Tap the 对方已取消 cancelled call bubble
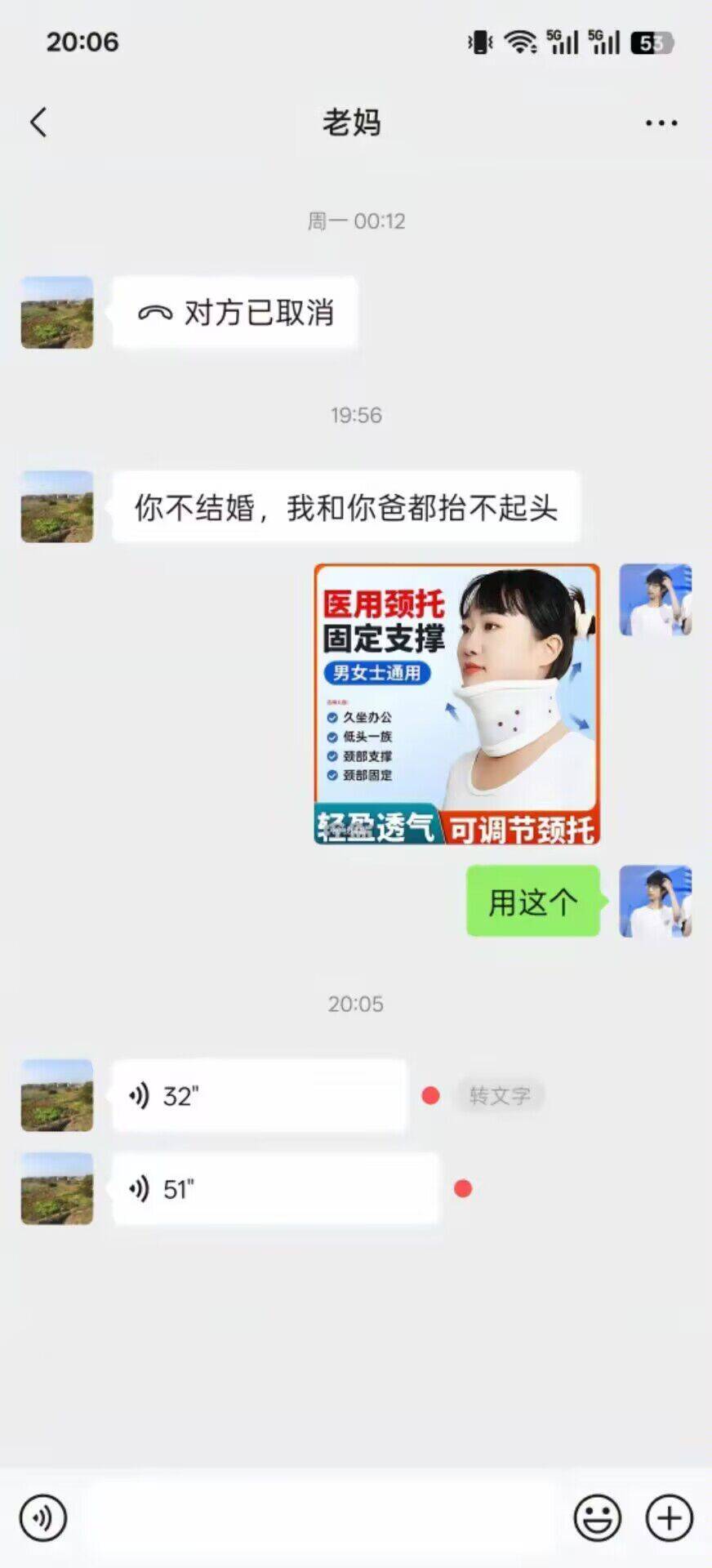This screenshot has height=1568, width=712. coord(235,313)
